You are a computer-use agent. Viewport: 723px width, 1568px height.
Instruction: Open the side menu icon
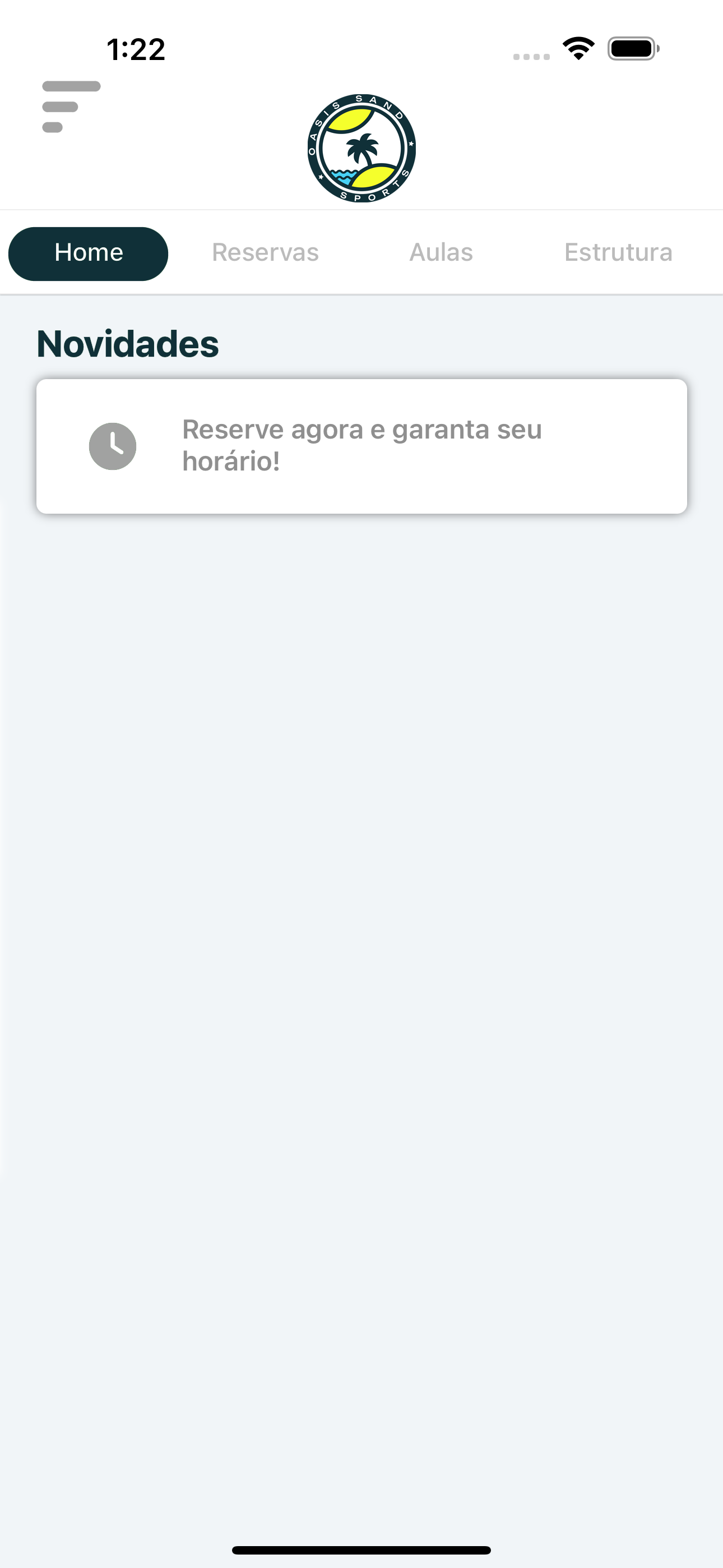(71, 107)
